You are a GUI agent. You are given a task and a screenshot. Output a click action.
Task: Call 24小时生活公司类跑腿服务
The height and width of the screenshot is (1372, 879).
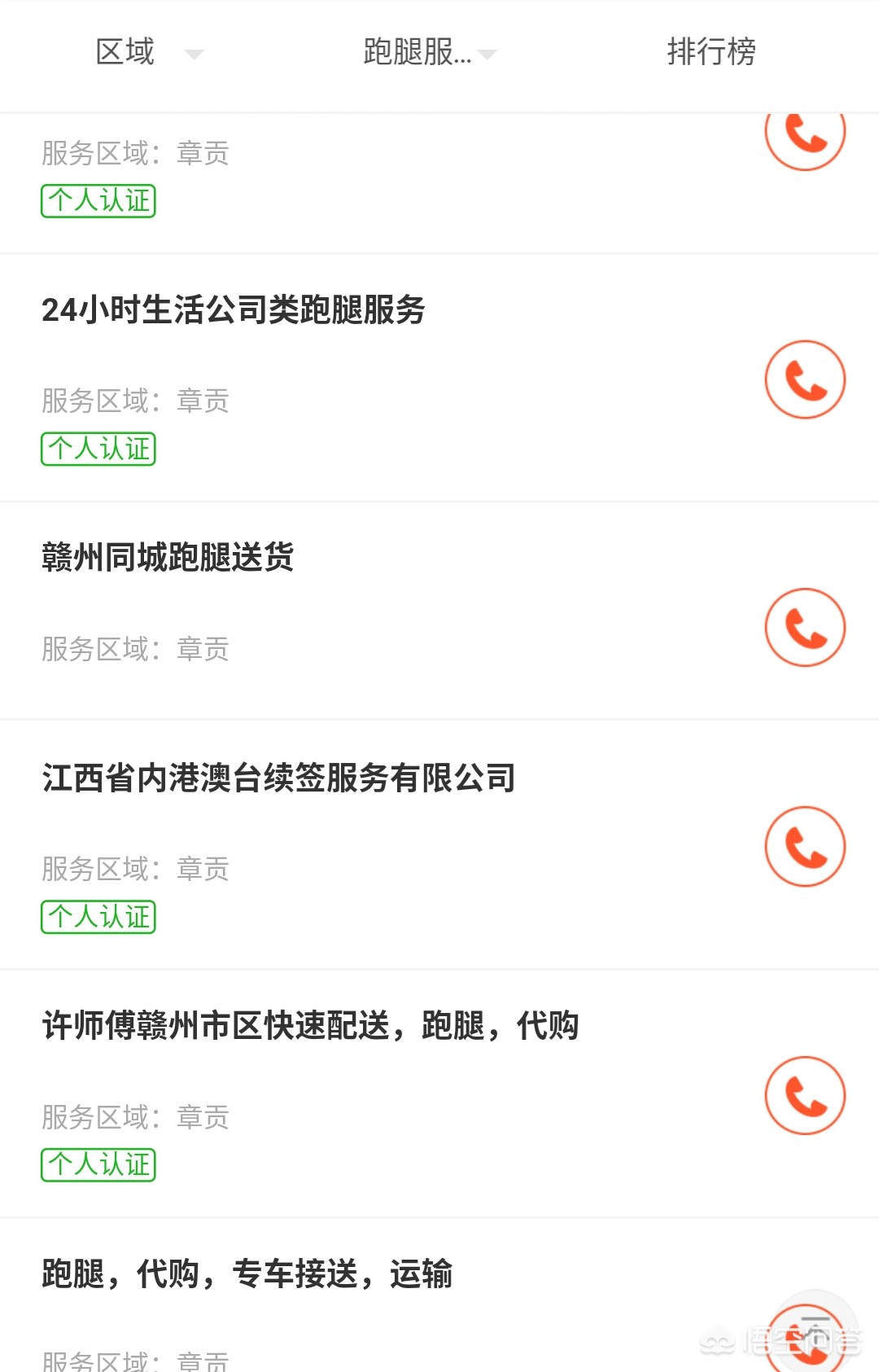[x=805, y=379]
